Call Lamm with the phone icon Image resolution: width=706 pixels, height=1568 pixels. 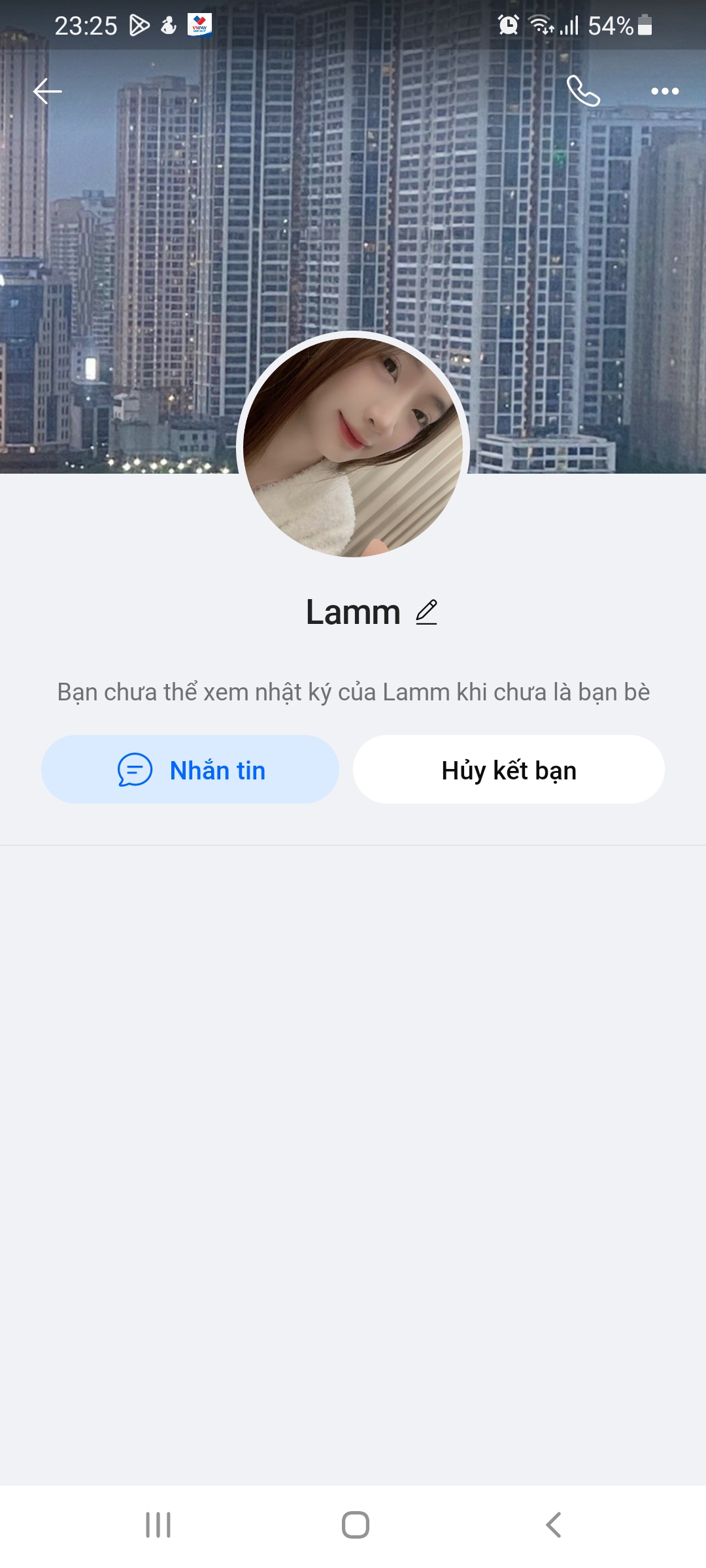(x=582, y=91)
